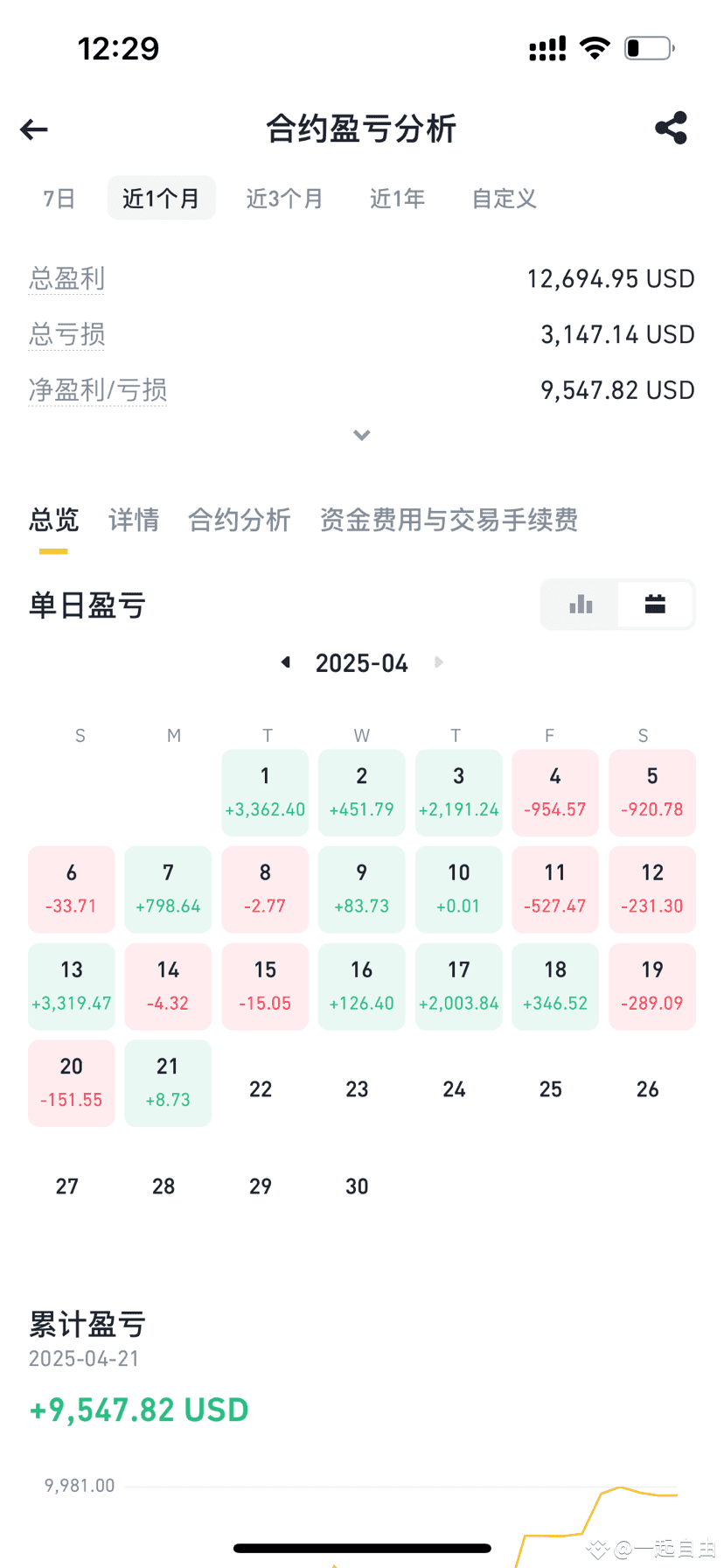Choose the 近1年 time range

(398, 199)
